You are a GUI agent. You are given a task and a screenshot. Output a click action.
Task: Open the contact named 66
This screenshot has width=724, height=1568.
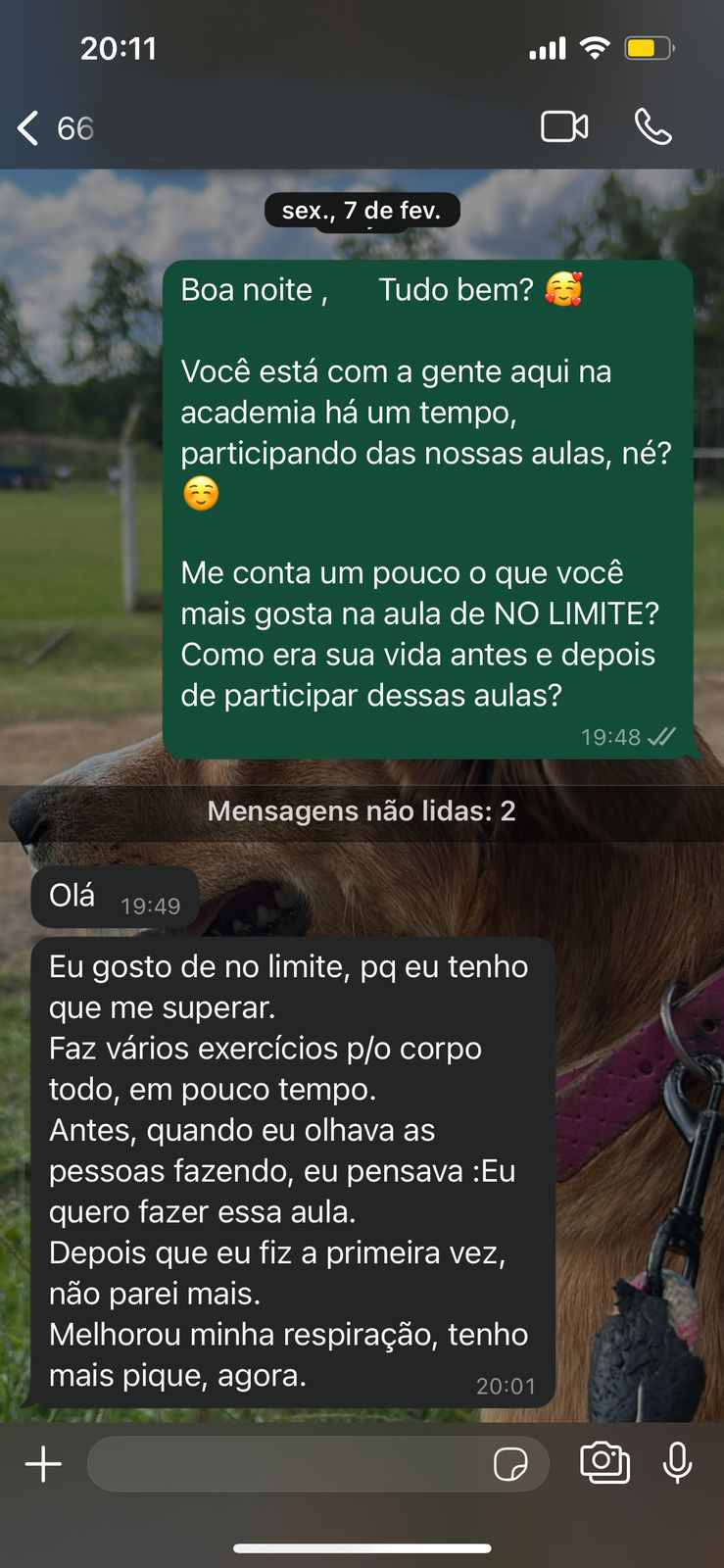click(78, 127)
